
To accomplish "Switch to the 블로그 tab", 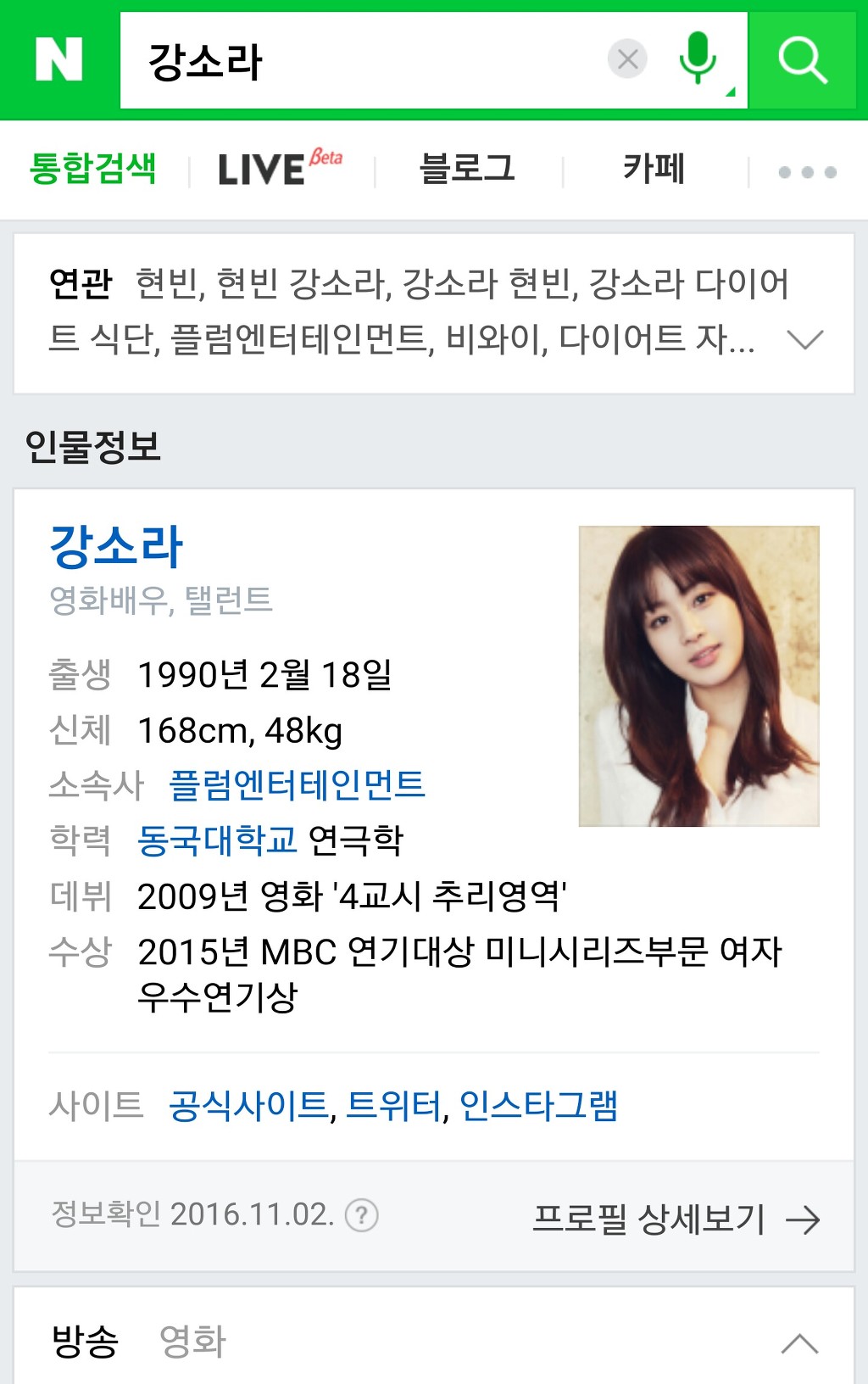I will click(x=469, y=168).
